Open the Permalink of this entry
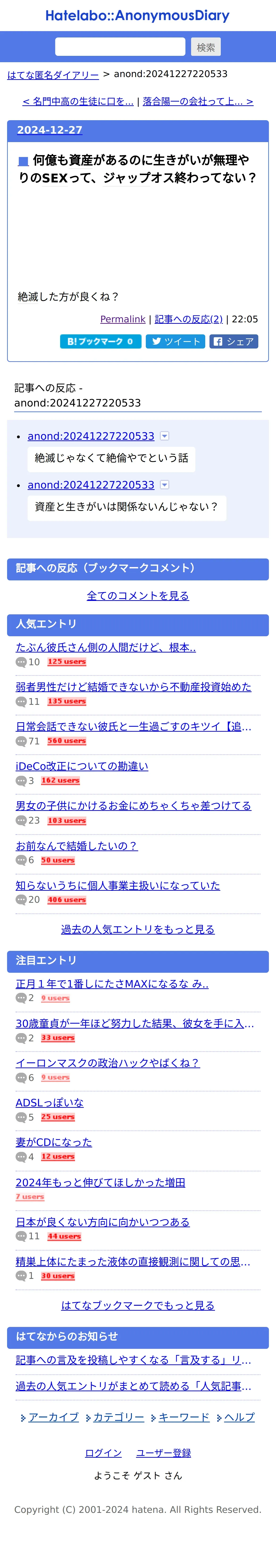The image size is (276, 1568). point(122,319)
